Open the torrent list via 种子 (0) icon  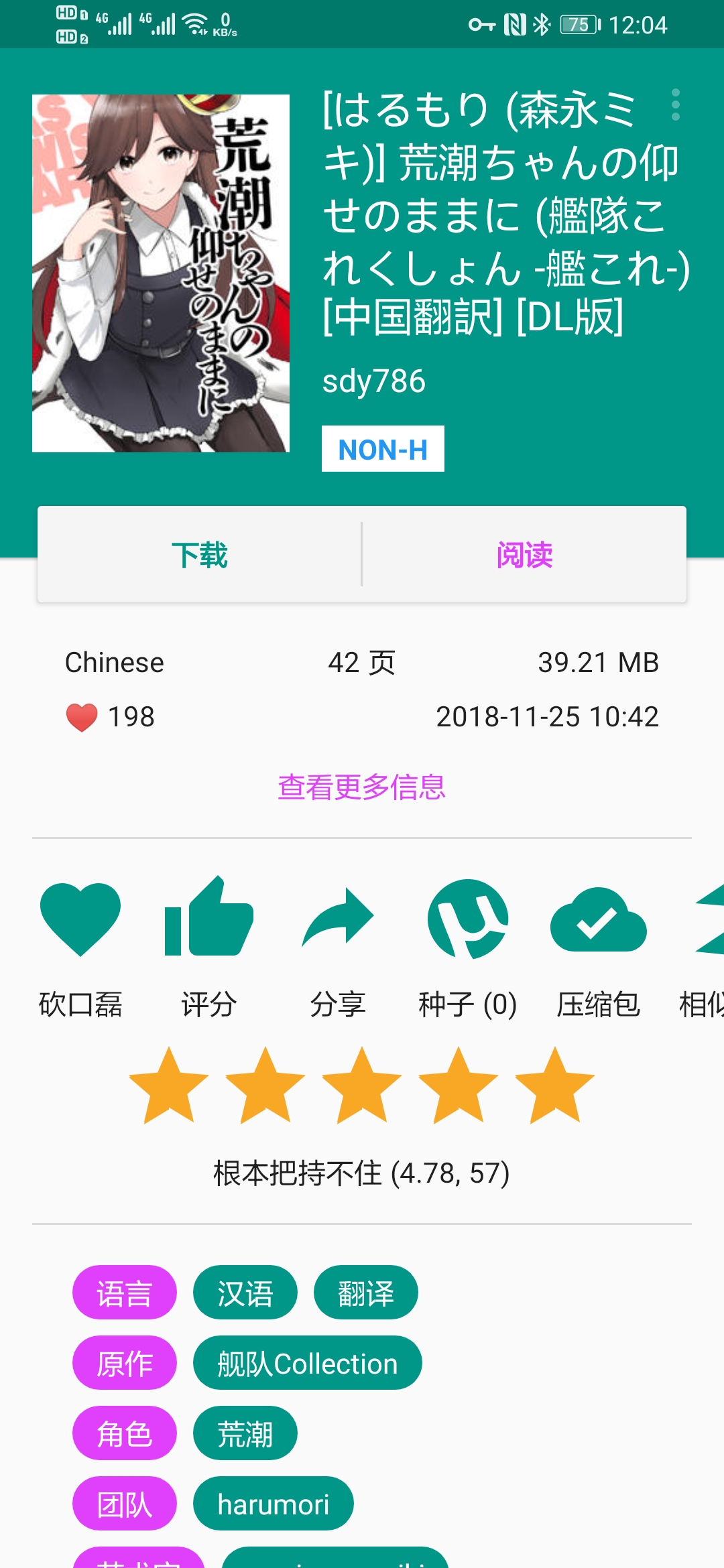(469, 931)
